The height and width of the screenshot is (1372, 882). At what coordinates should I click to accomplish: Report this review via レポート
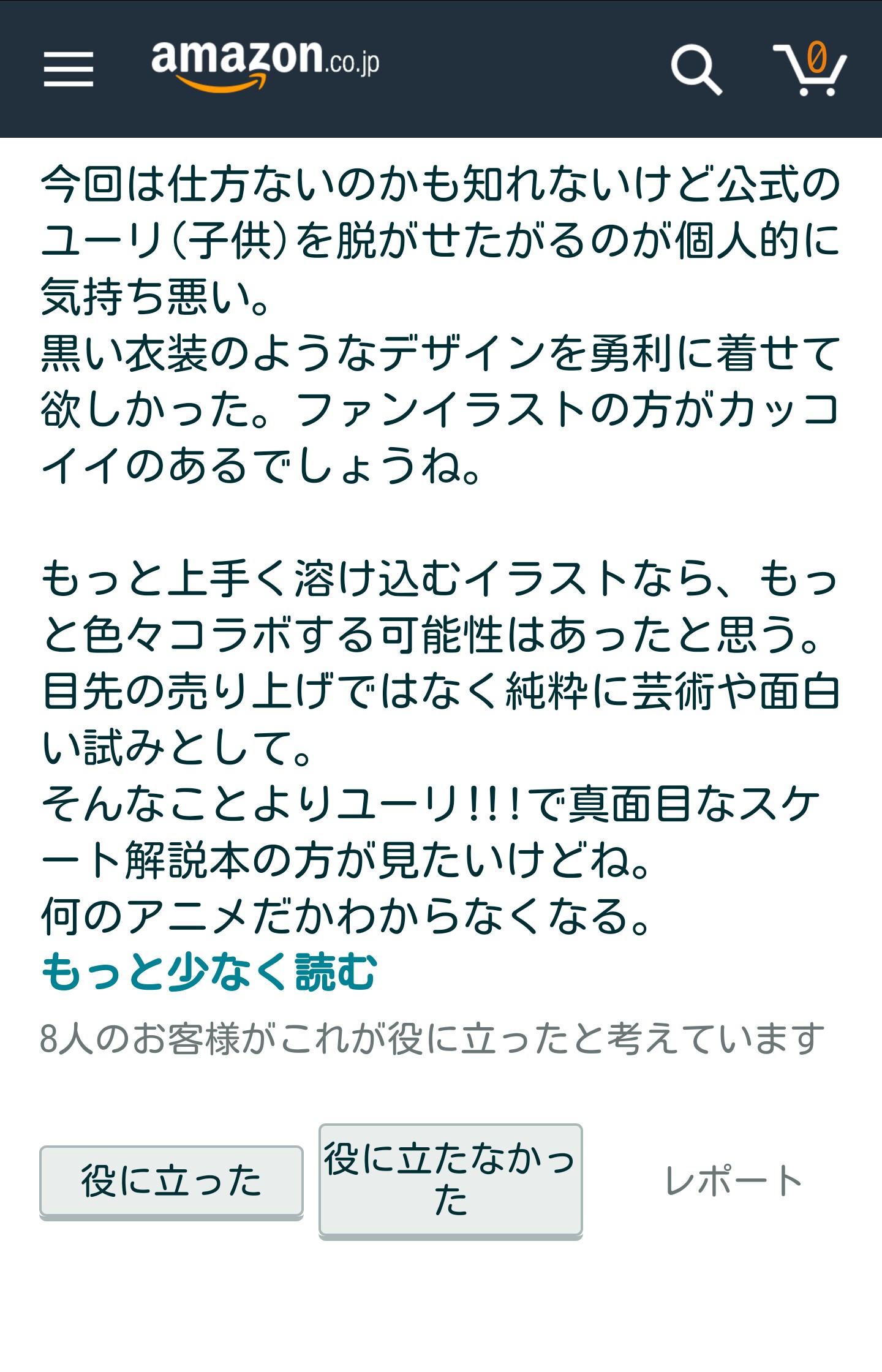pos(734,1181)
